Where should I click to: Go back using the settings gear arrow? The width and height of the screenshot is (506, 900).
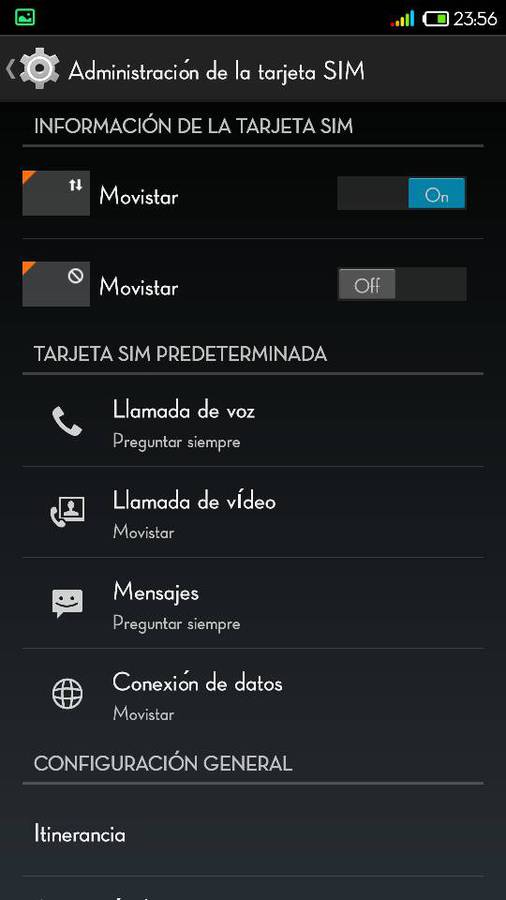coord(33,69)
